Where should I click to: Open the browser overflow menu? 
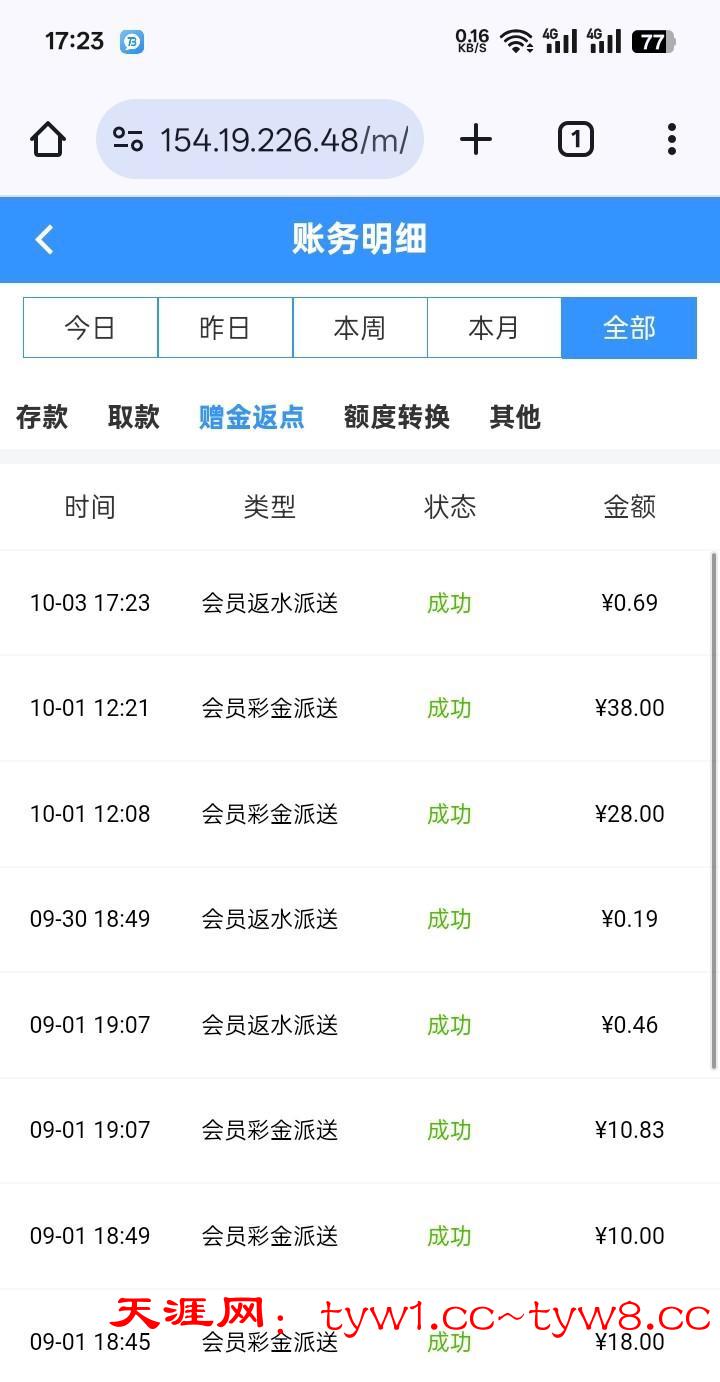[x=671, y=139]
